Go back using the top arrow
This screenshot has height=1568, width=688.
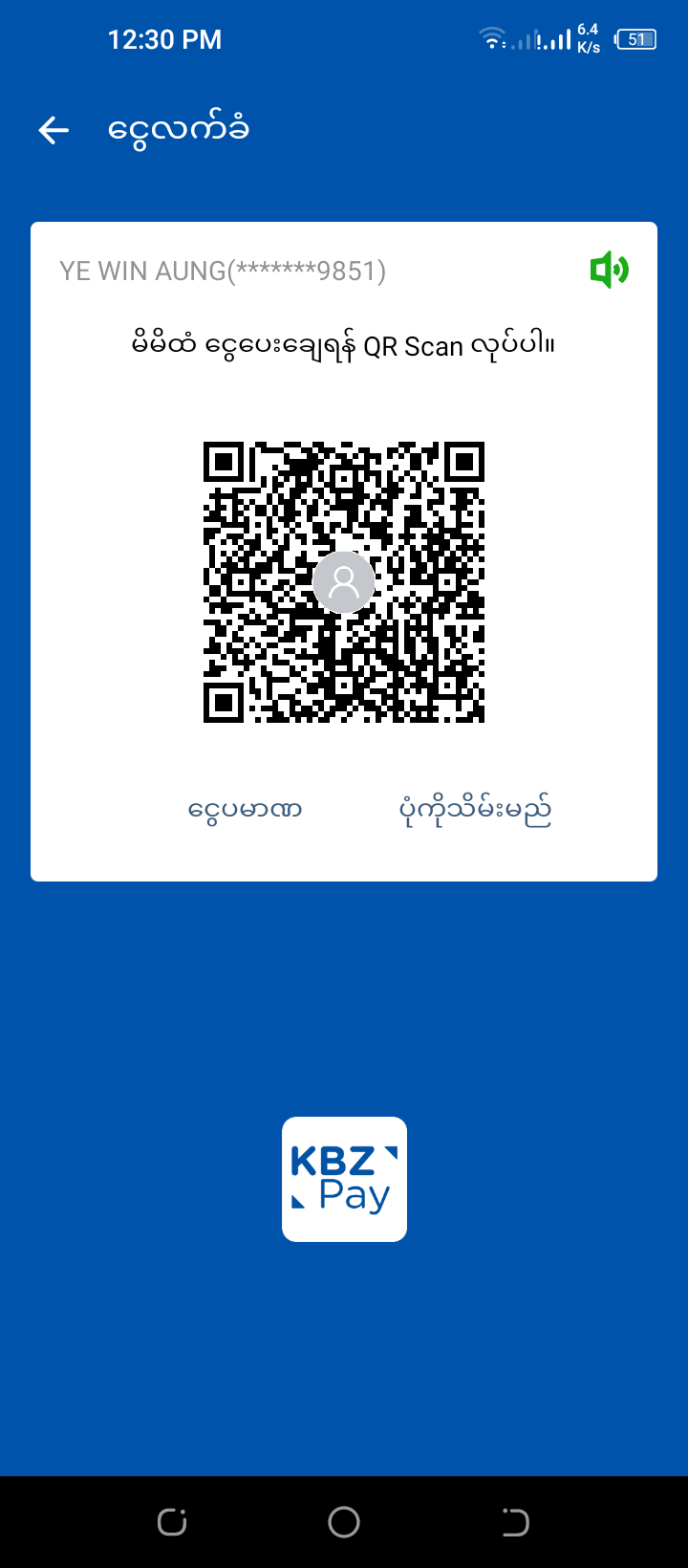[x=54, y=130]
